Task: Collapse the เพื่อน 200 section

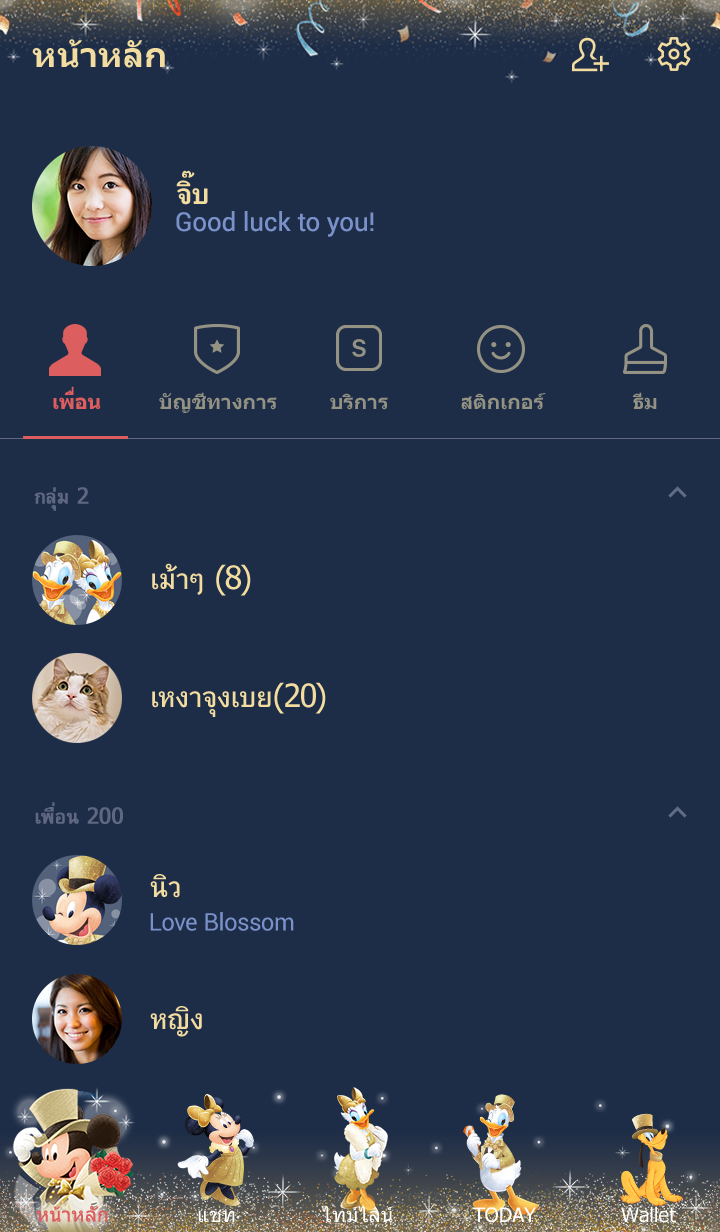Action: [677, 812]
